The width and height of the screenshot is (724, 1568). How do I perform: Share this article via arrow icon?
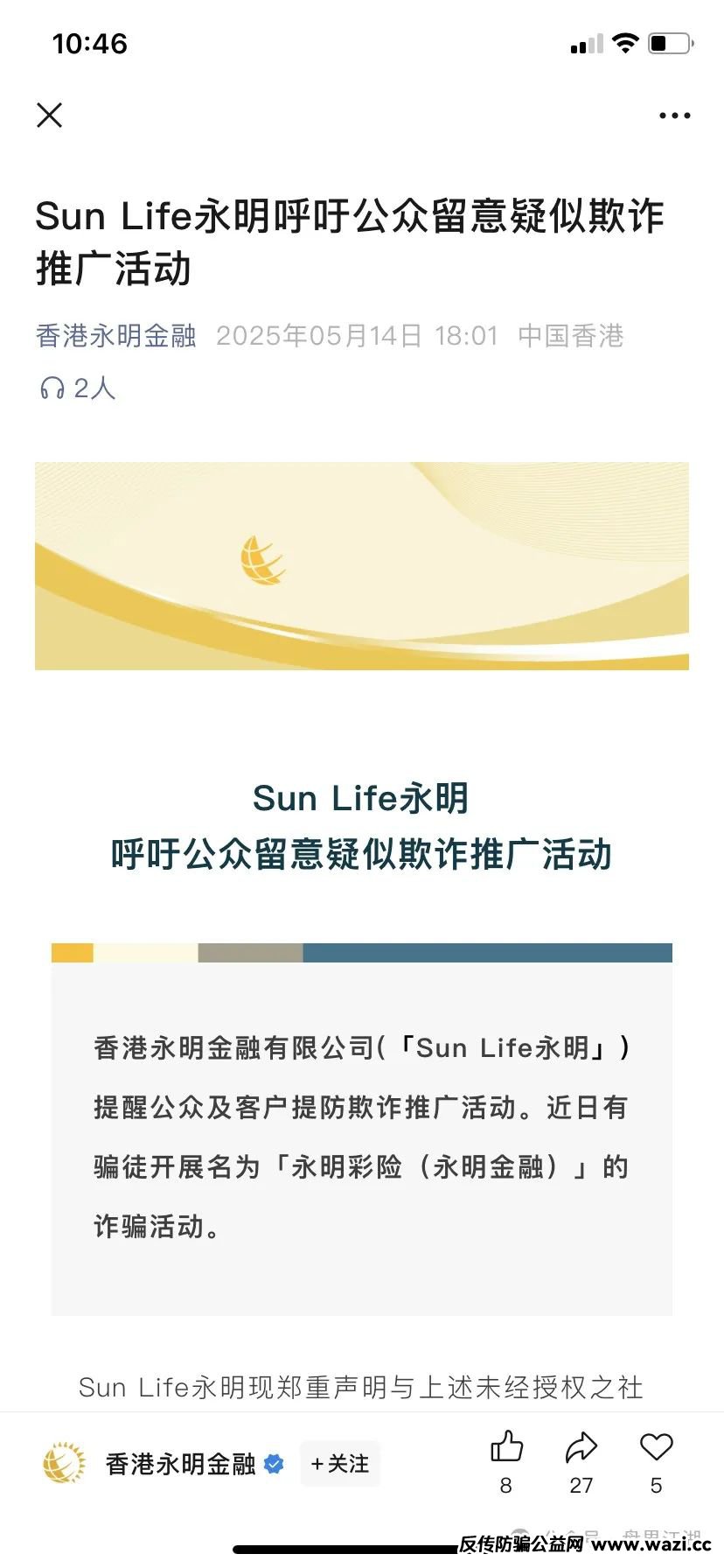tap(581, 1448)
